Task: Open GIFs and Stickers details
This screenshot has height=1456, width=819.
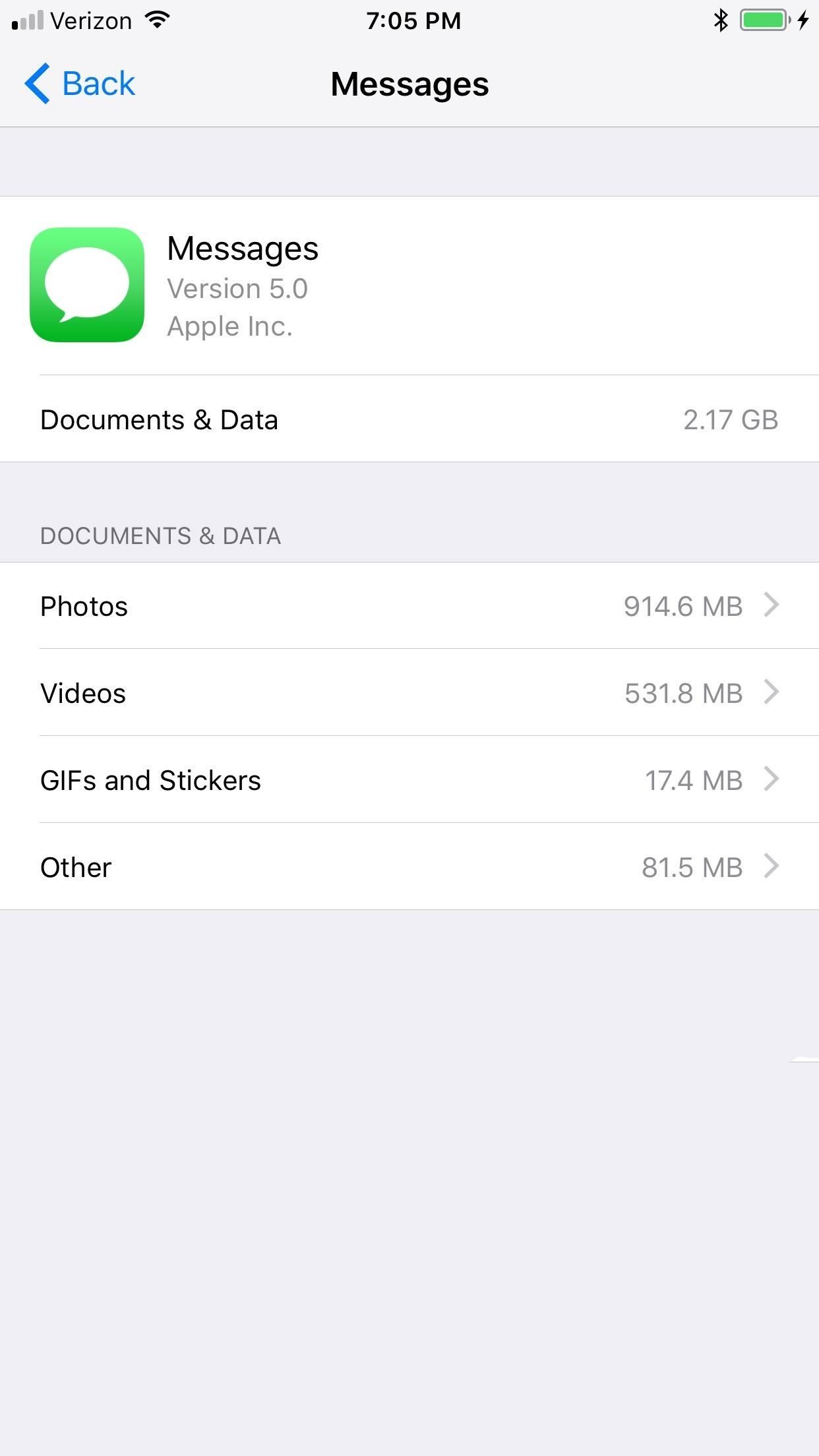Action: tap(409, 779)
